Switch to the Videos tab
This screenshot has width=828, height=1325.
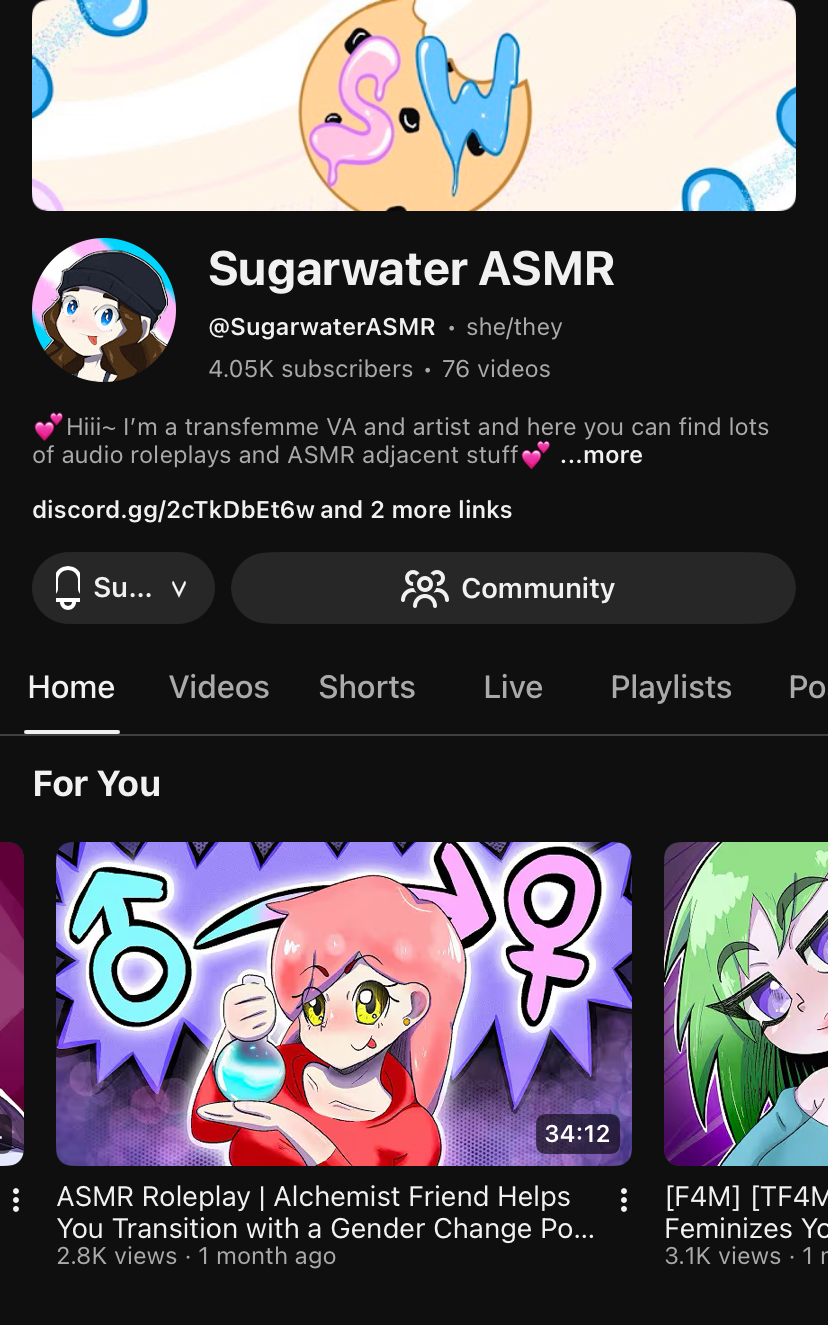219,687
